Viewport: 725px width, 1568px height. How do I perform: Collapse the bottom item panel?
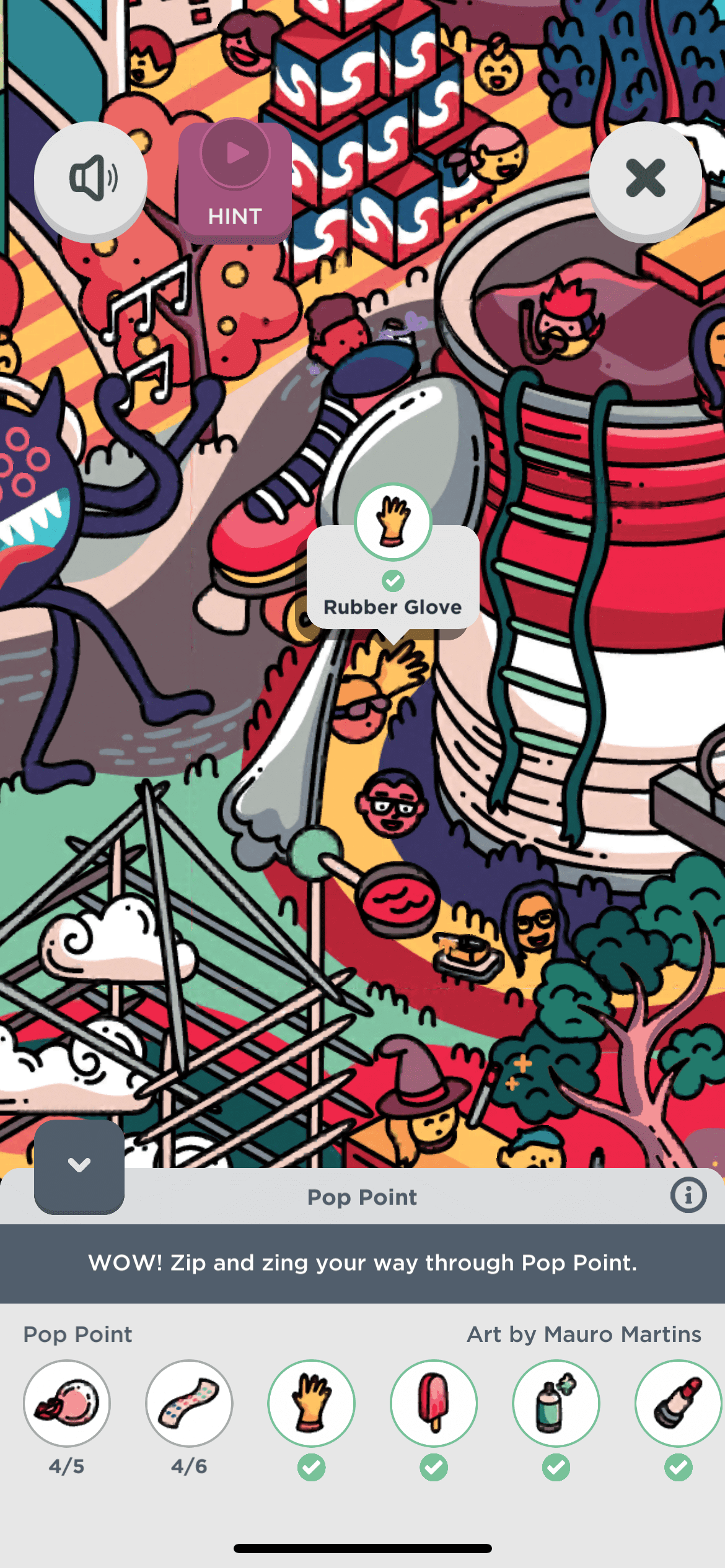[x=79, y=1165]
